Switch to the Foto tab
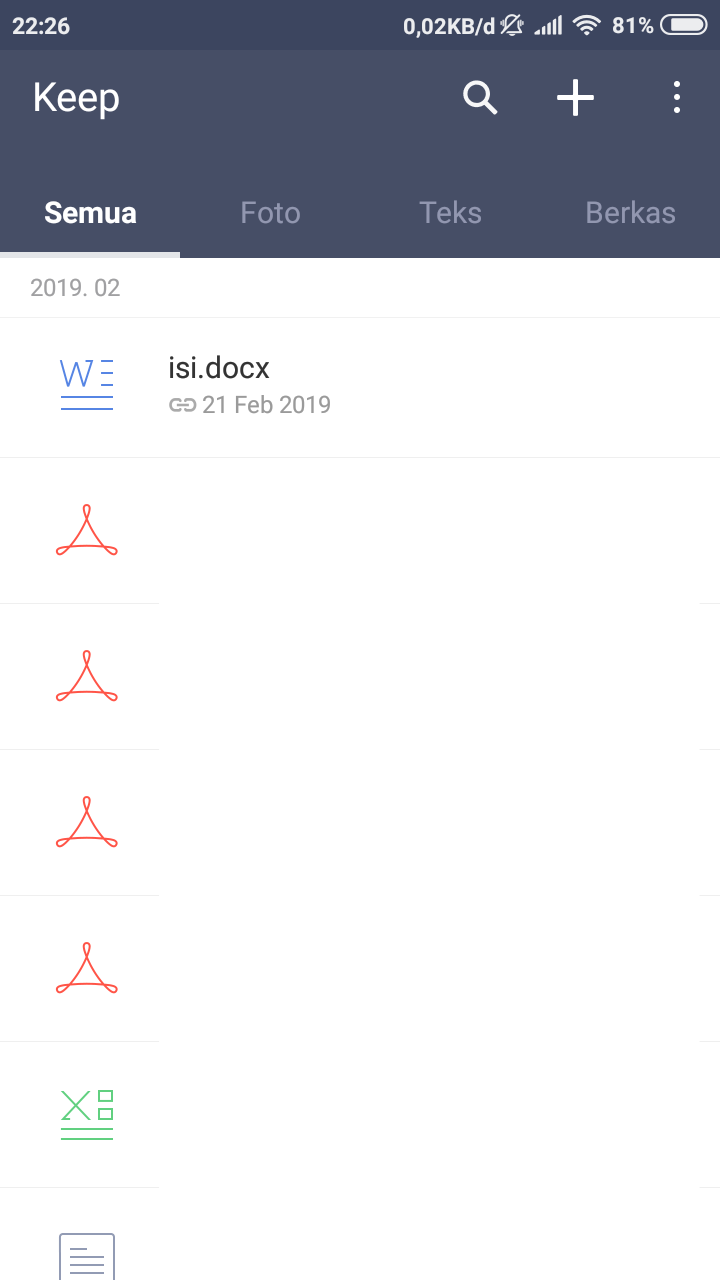The image size is (720, 1280). [270, 213]
